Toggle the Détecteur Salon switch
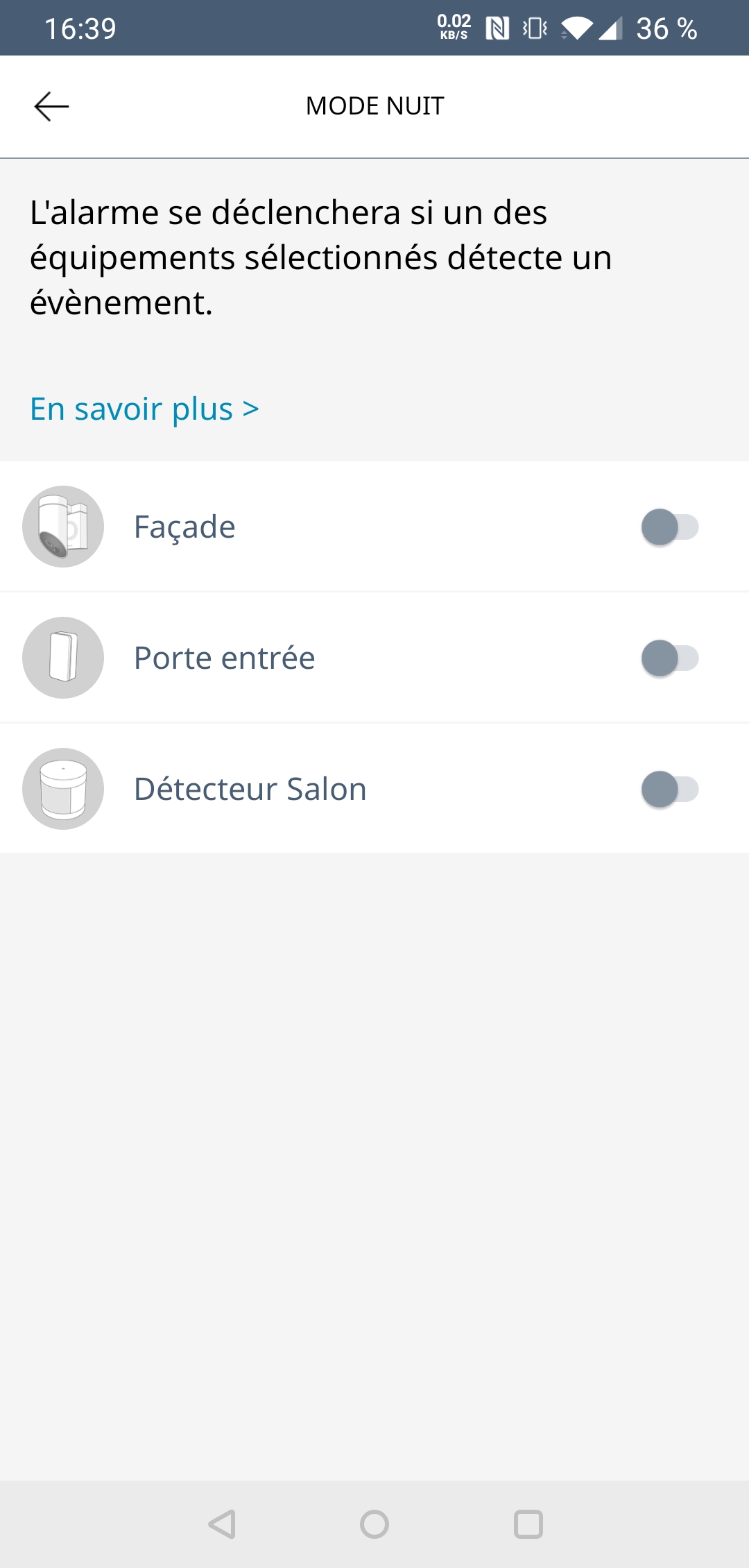The height and width of the screenshot is (1568, 749). point(669,790)
